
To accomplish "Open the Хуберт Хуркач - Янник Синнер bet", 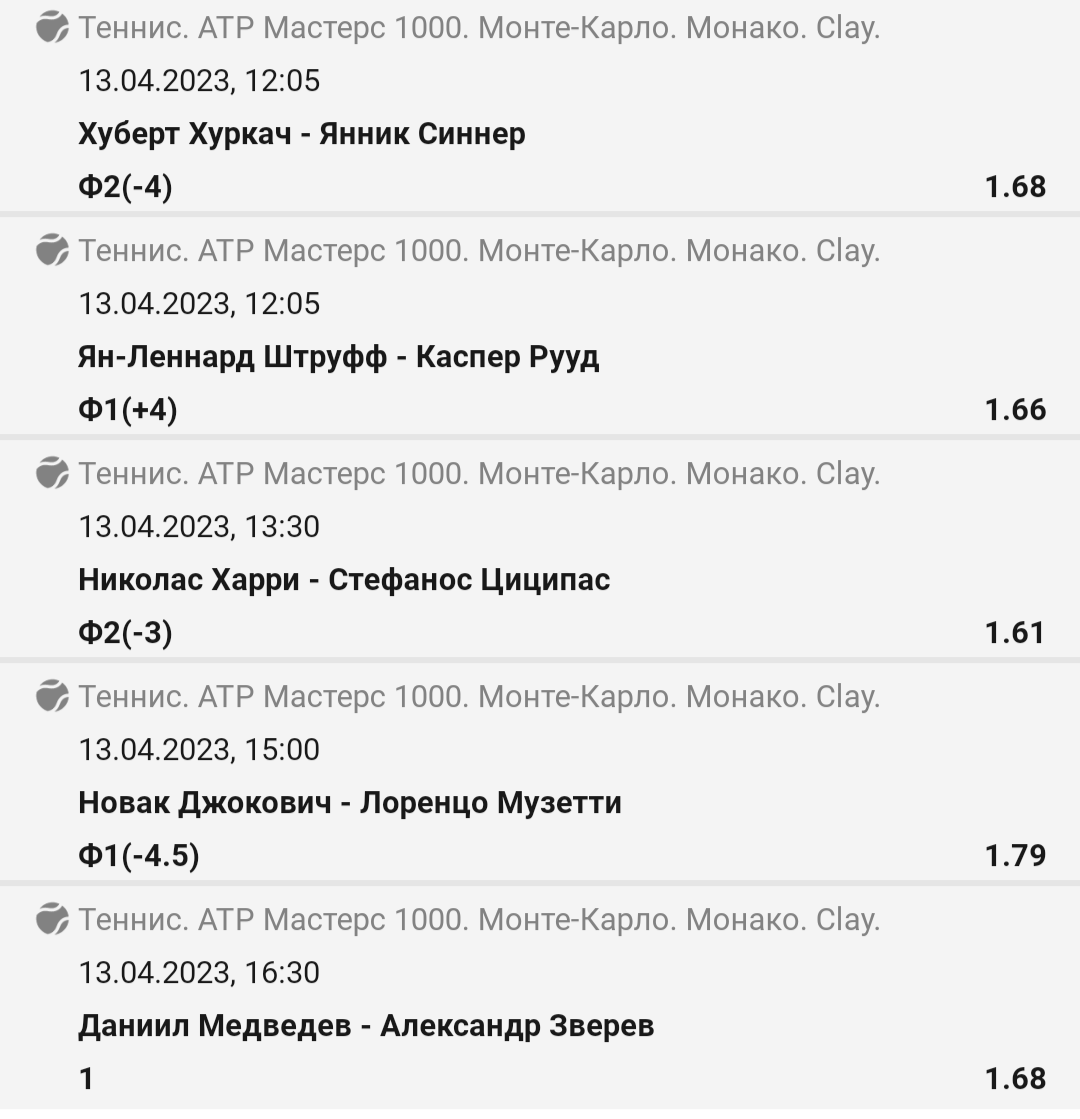I will (x=301, y=134).
